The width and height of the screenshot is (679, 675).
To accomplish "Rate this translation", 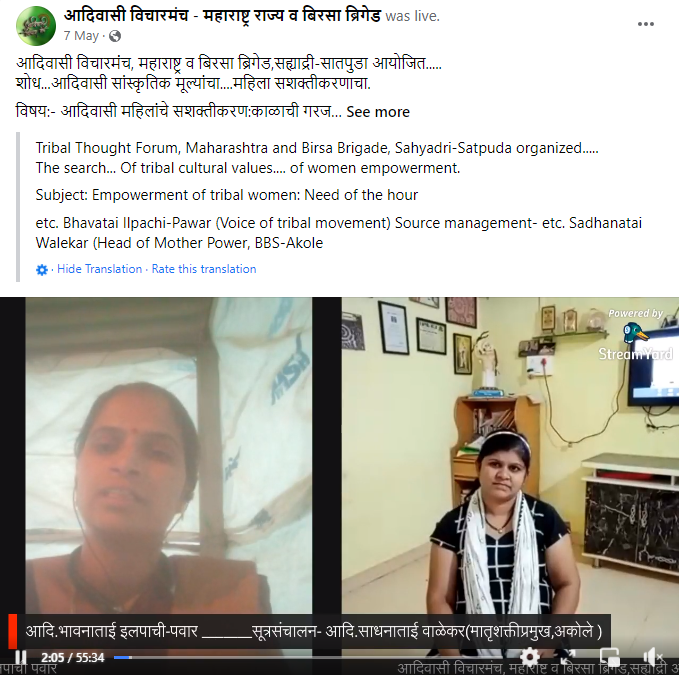I will coord(204,269).
